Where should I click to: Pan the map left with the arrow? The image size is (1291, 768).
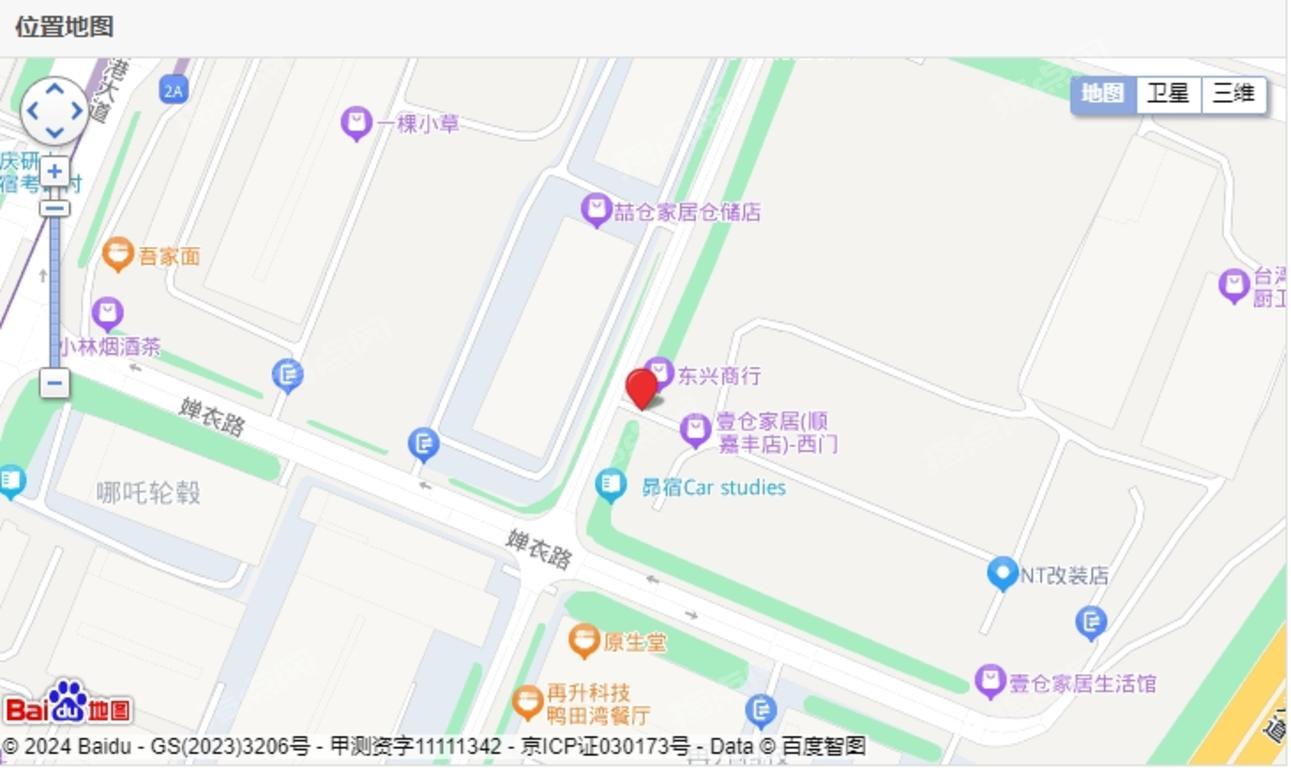[x=32, y=111]
